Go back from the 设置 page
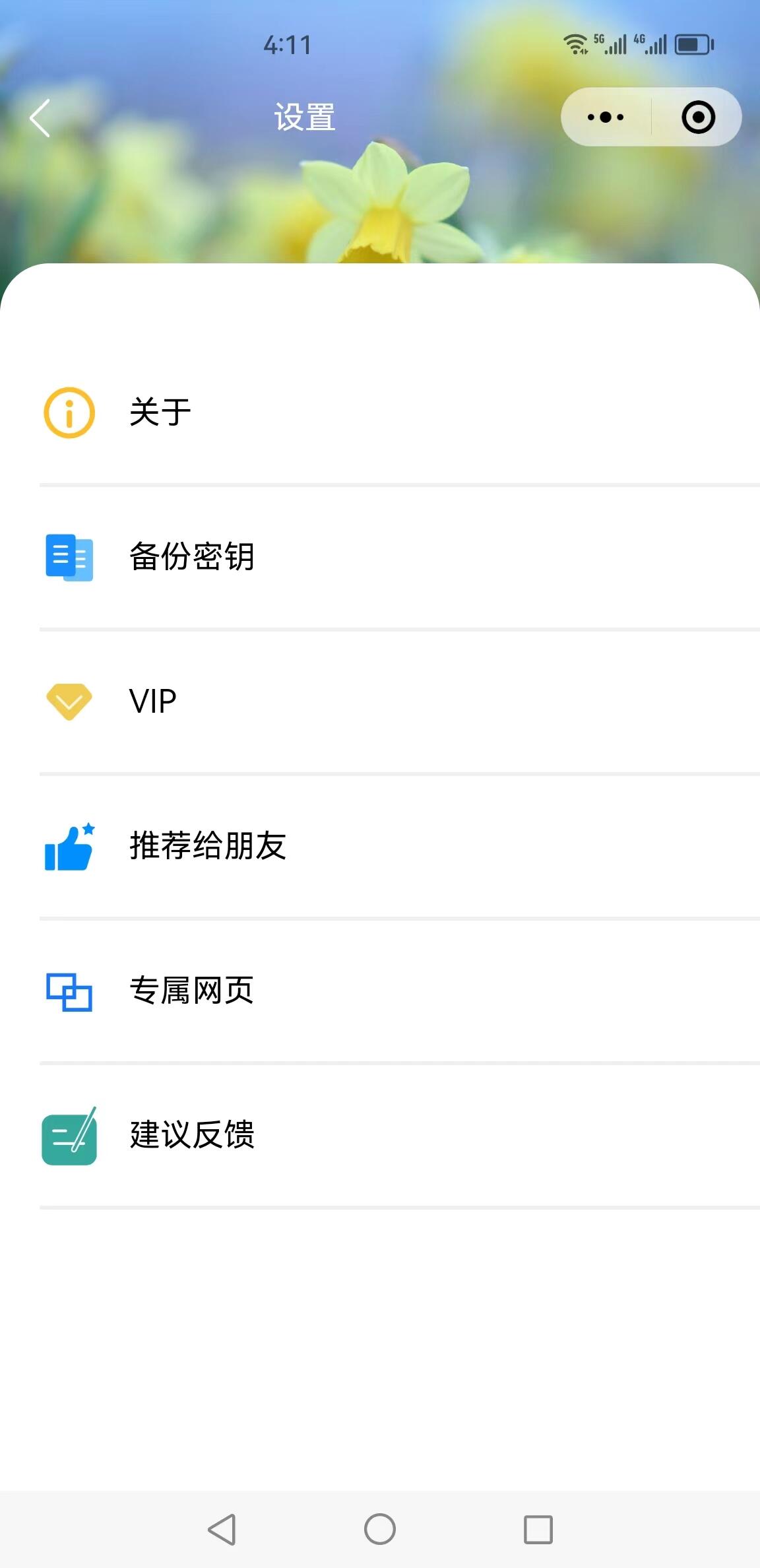This screenshot has width=760, height=1568. click(40, 118)
